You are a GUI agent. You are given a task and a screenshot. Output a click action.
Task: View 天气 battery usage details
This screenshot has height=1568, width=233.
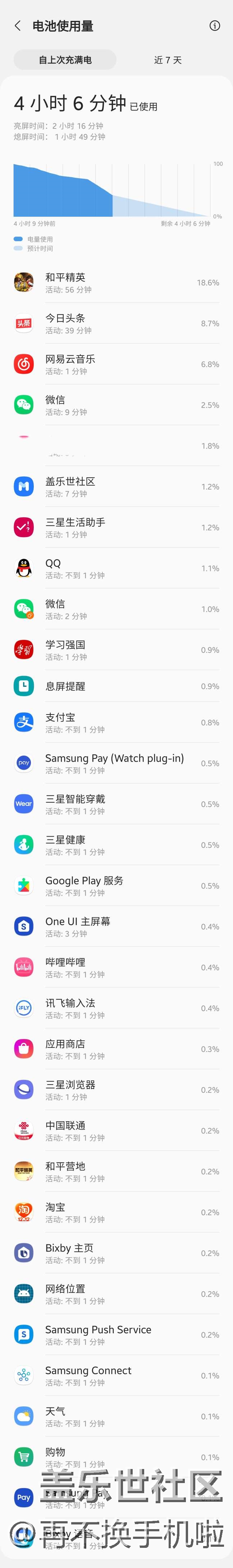pyautogui.click(x=116, y=1416)
